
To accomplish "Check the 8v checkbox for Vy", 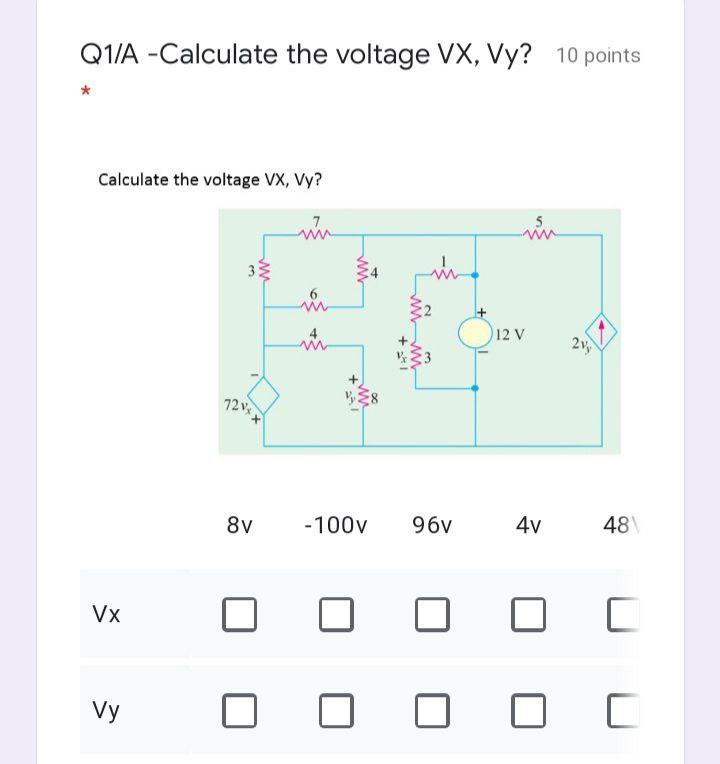I will tap(239, 710).
